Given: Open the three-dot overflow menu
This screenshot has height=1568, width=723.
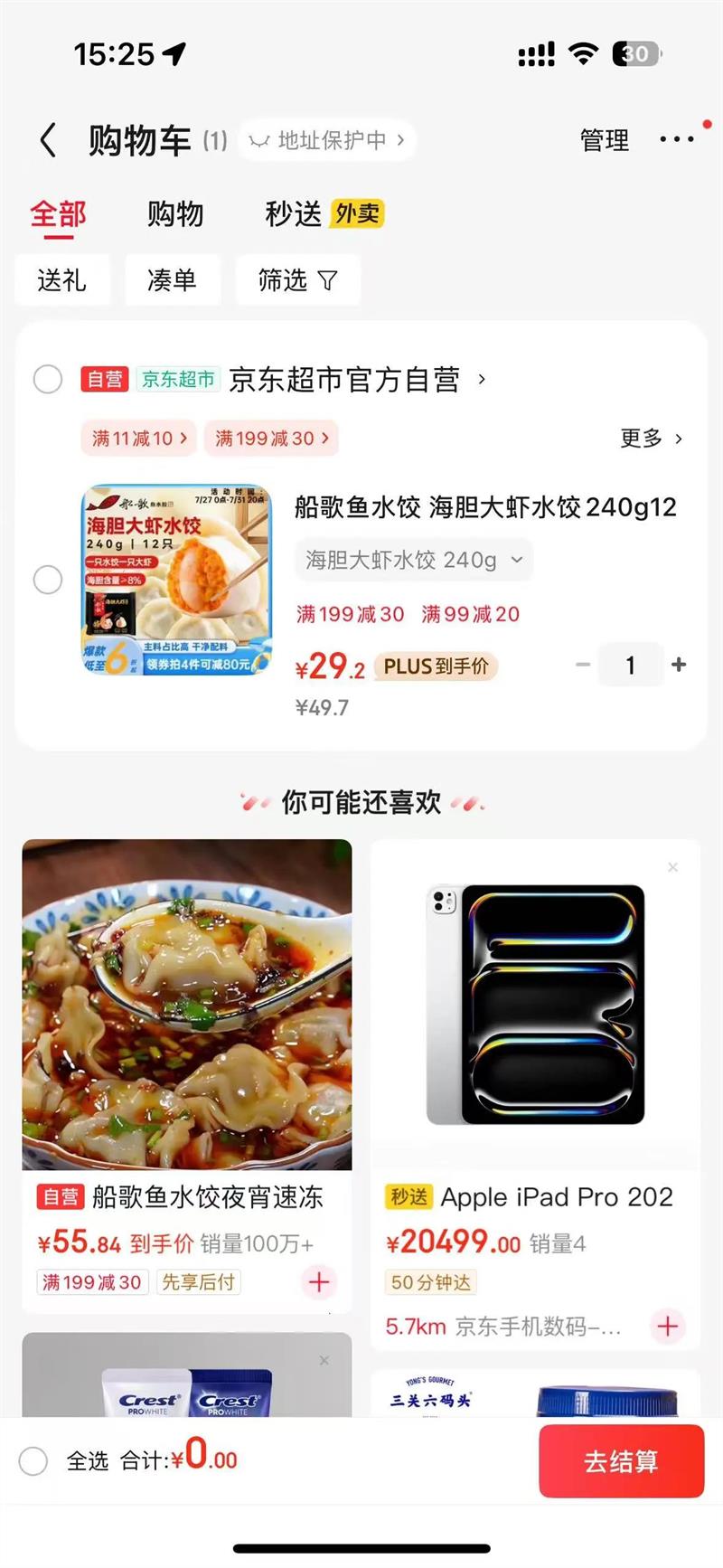Looking at the screenshot, I should [x=677, y=139].
